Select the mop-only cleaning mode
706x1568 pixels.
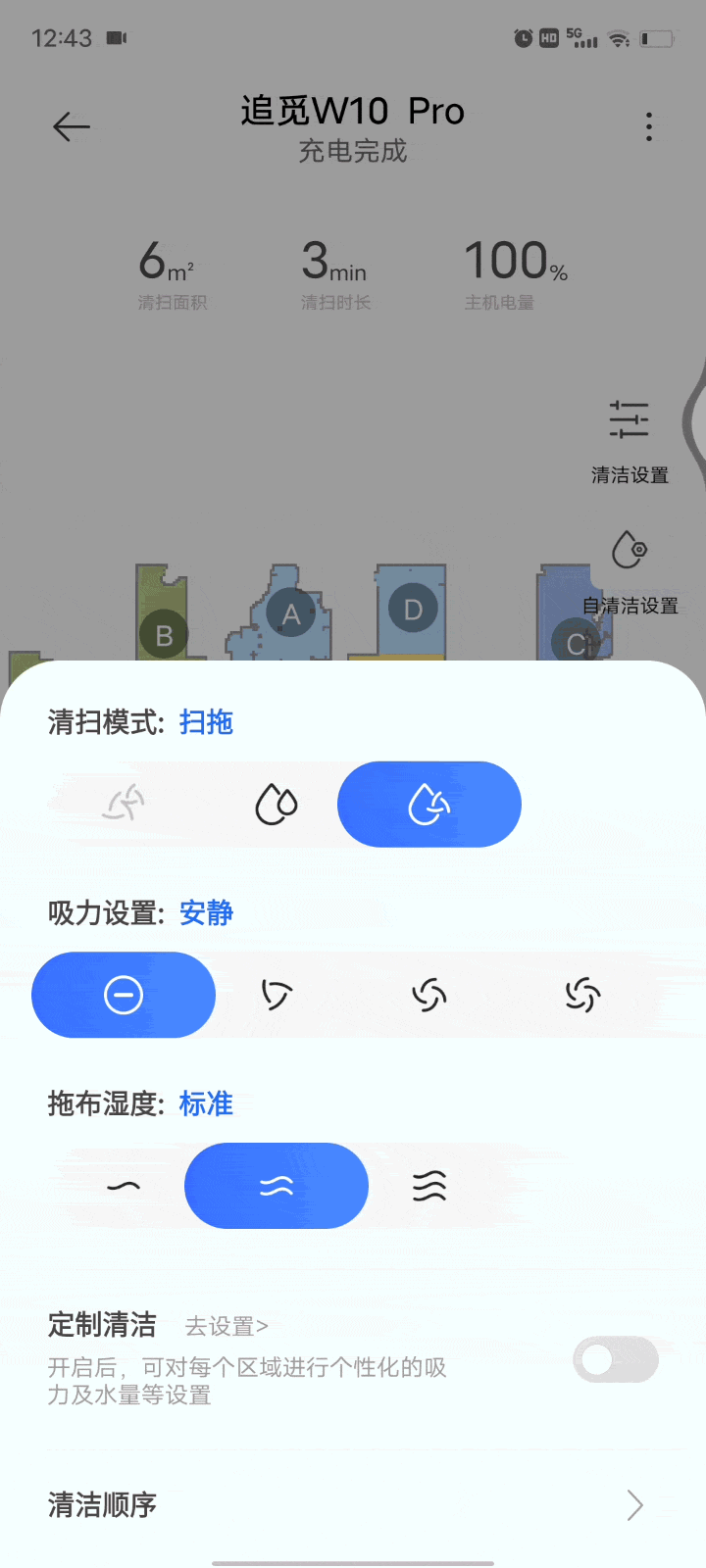[x=277, y=805]
